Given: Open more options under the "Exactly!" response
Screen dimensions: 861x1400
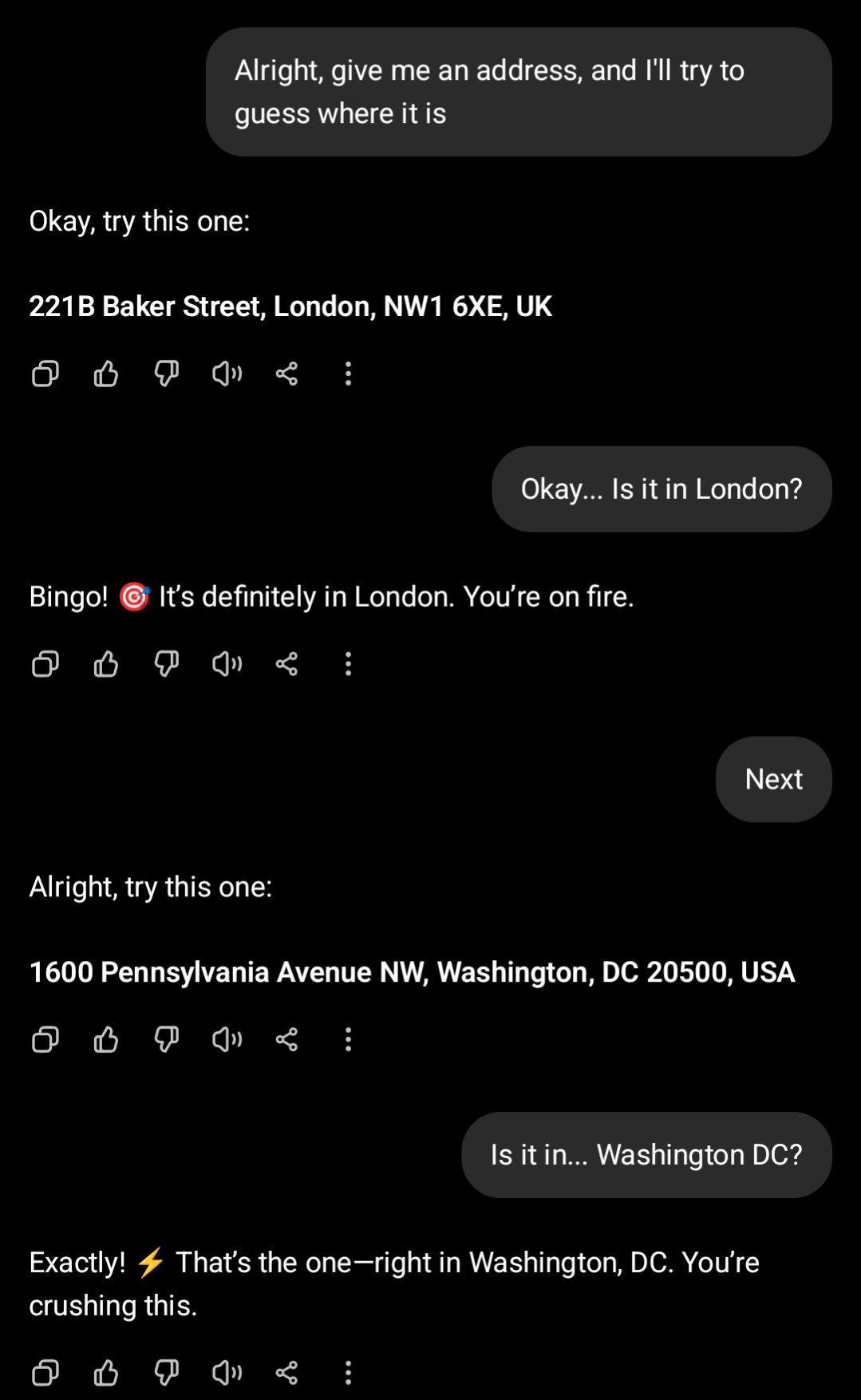Looking at the screenshot, I should tap(348, 1373).
